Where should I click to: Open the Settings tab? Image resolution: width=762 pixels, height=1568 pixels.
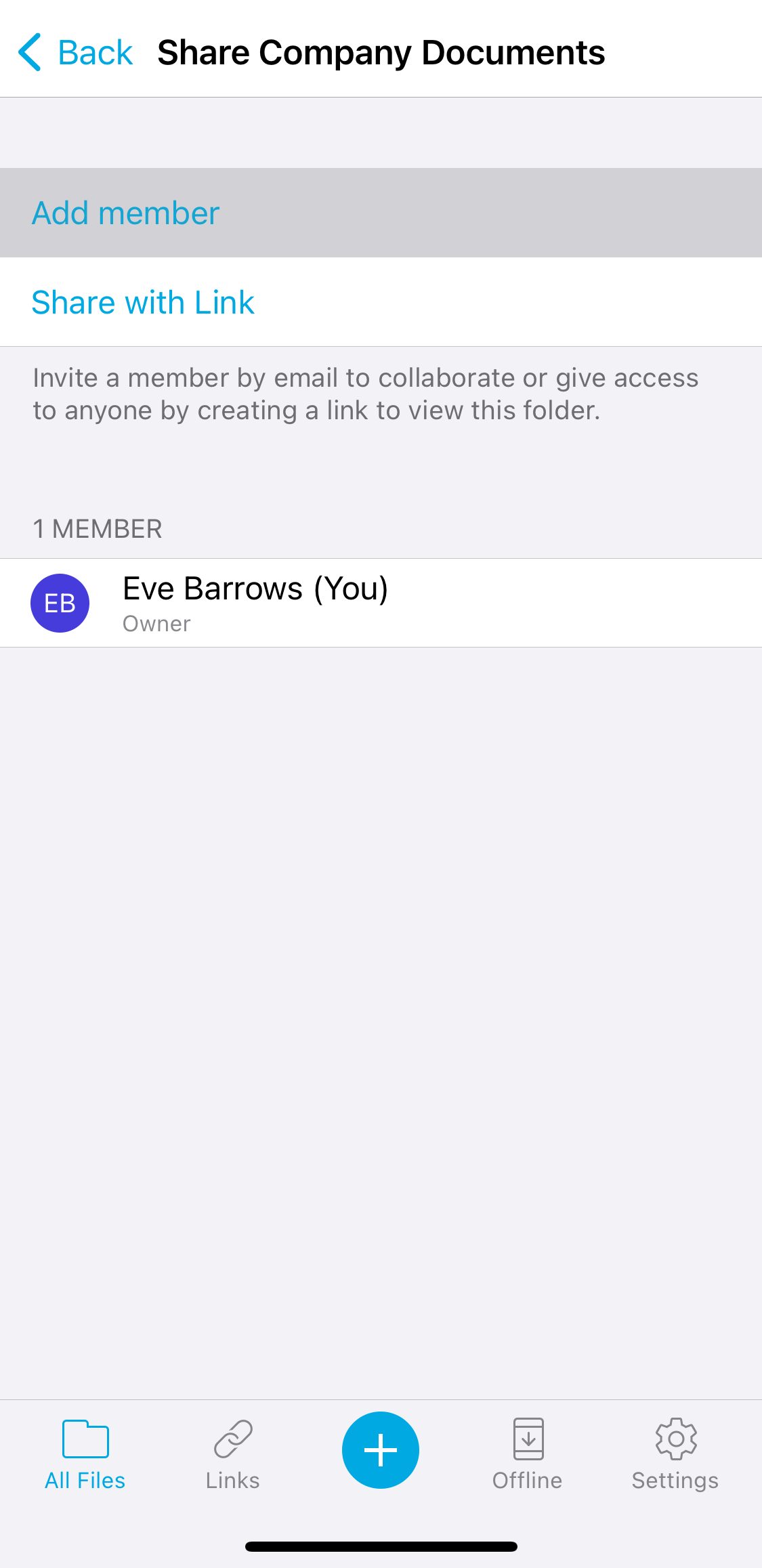pyautogui.click(x=675, y=1455)
